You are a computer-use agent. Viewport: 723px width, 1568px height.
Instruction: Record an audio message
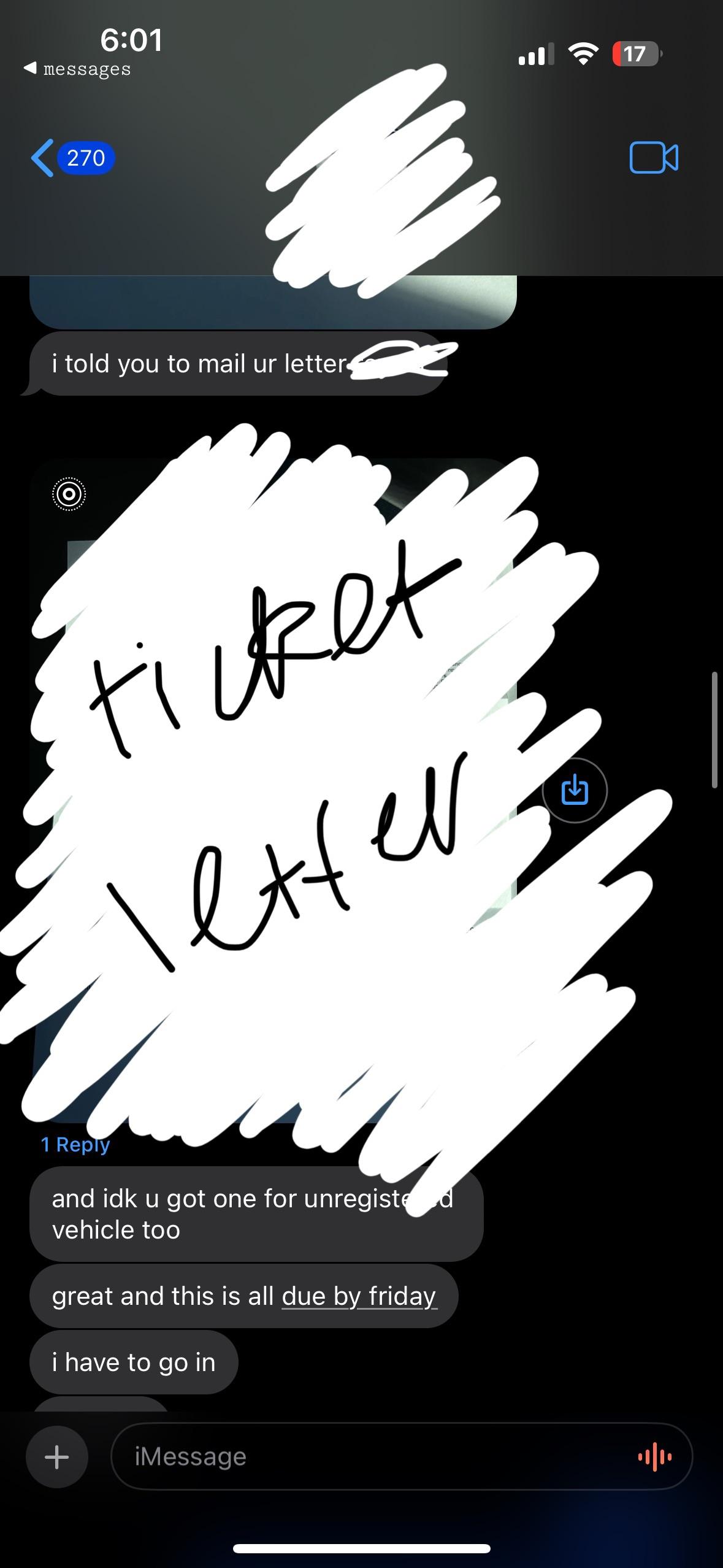point(655,1457)
